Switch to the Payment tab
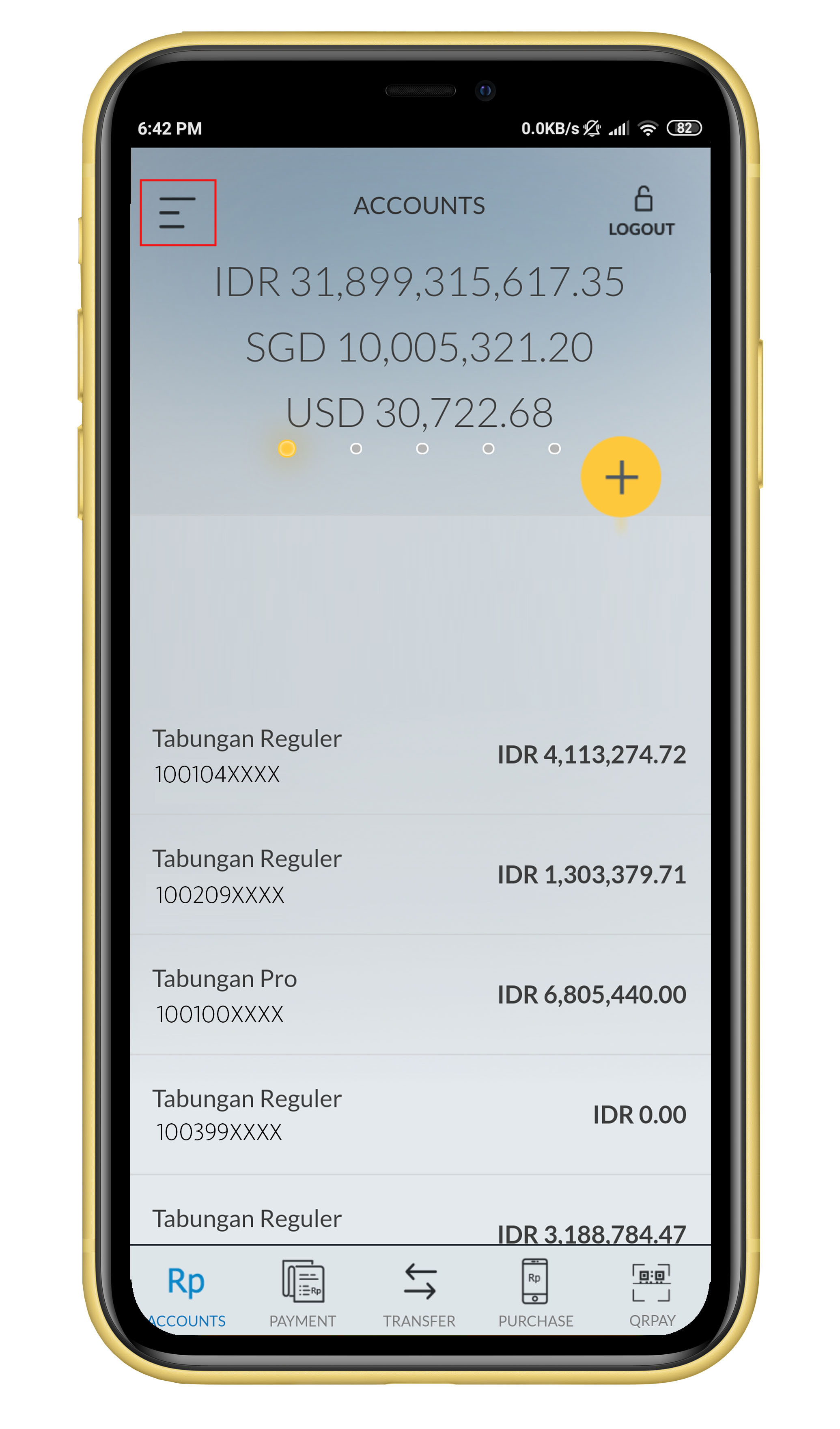The height and width of the screenshot is (1429, 840). [x=303, y=1295]
